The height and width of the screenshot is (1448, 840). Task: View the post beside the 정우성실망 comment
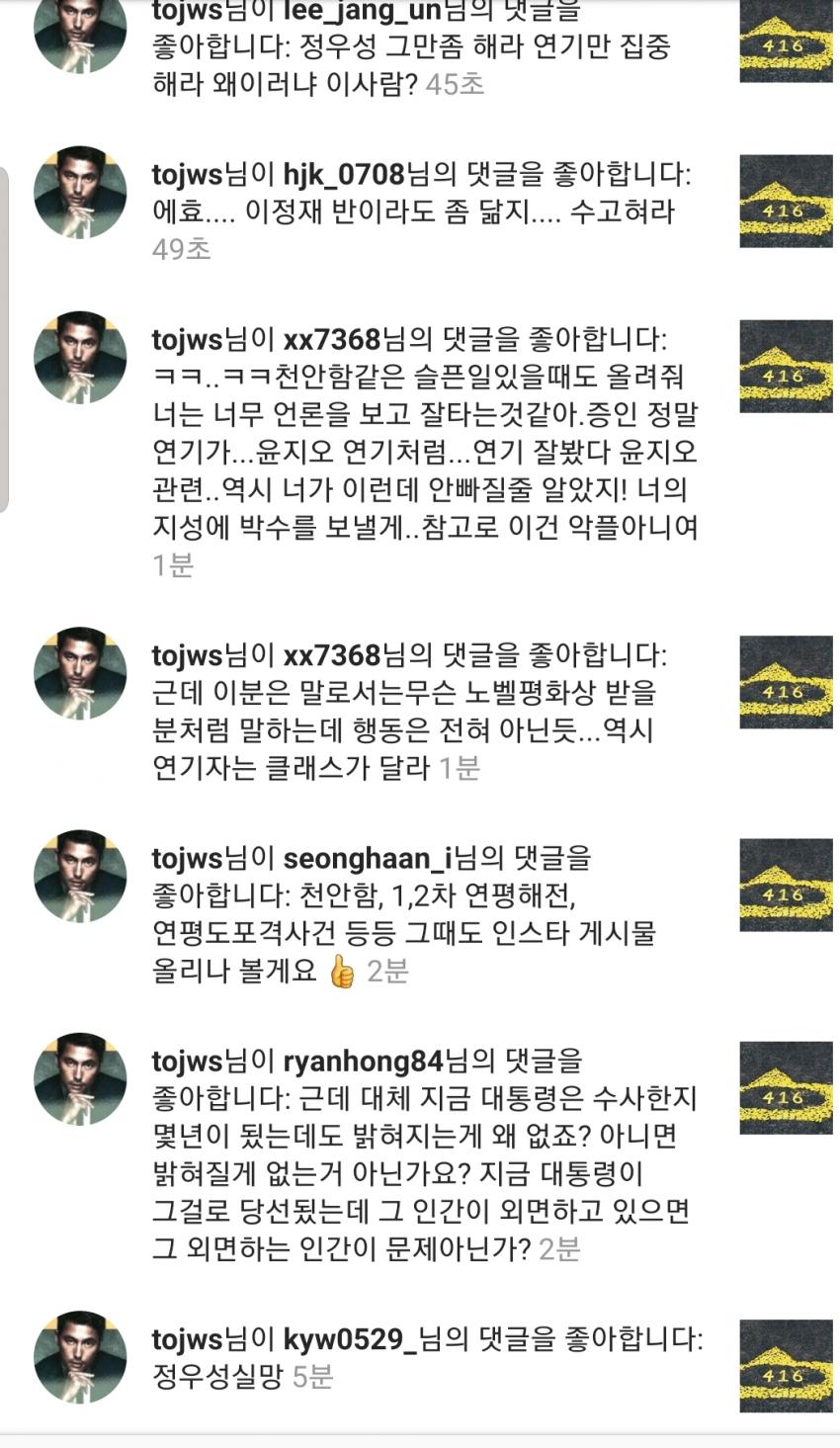coord(786,1366)
